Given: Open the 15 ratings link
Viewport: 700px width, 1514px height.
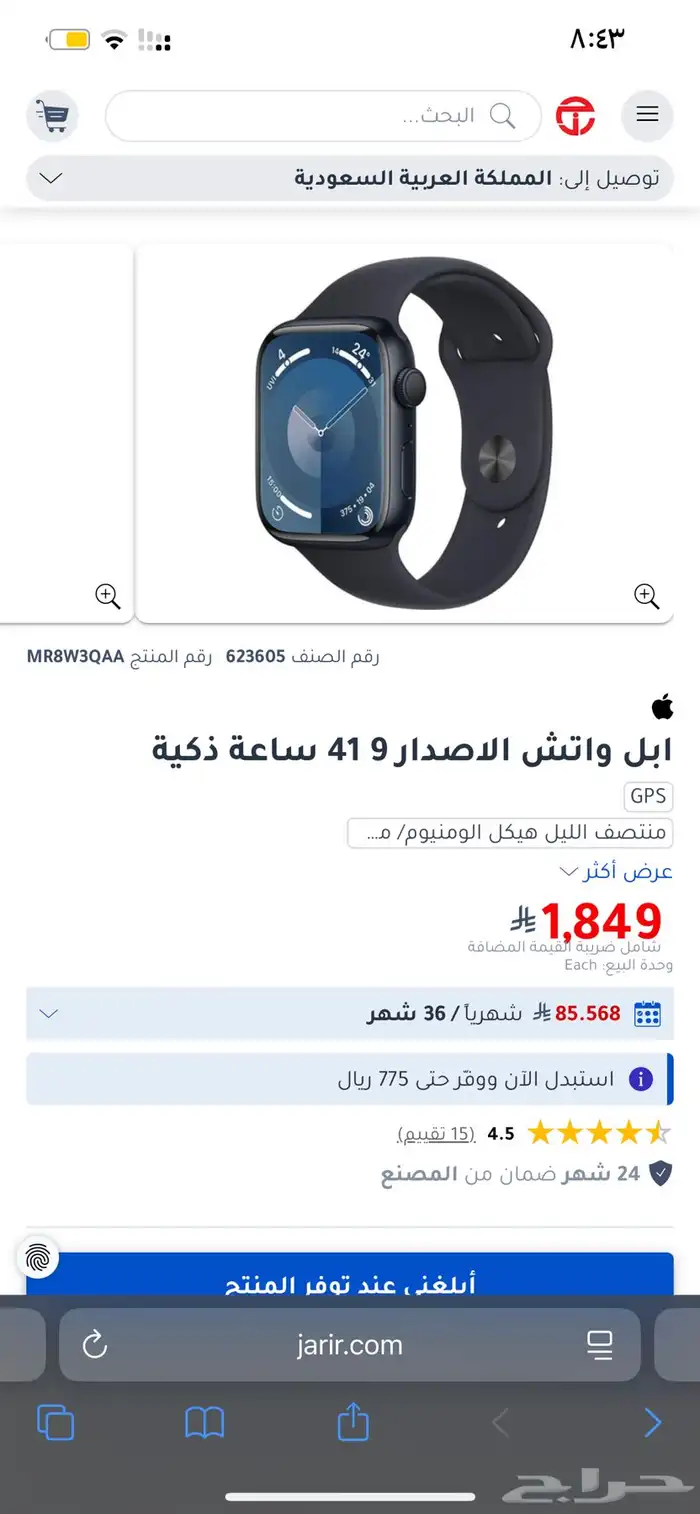Looking at the screenshot, I should (436, 1133).
